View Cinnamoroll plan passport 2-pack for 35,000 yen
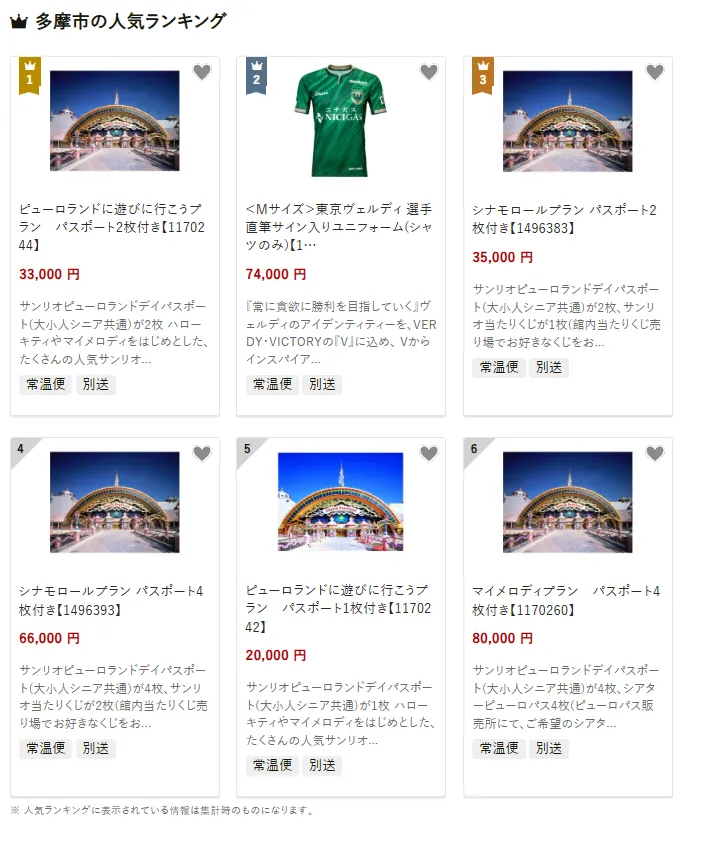 (x=565, y=219)
